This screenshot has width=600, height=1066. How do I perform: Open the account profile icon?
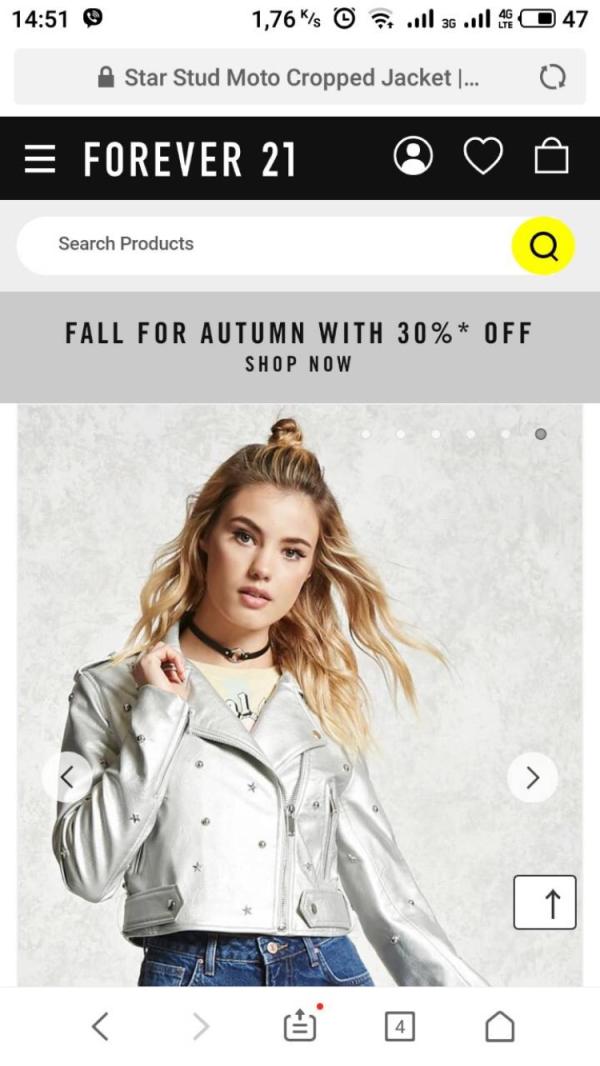pyautogui.click(x=413, y=156)
